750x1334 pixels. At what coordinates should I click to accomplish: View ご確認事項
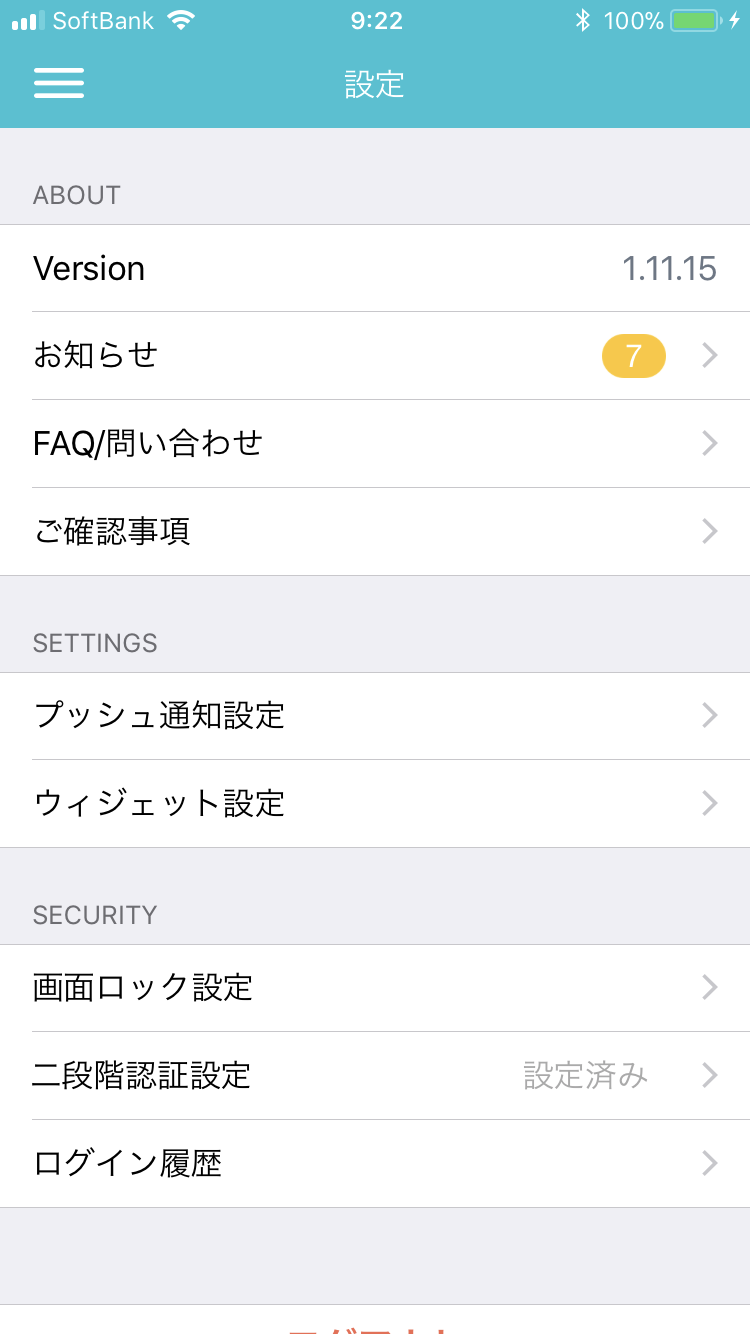click(375, 532)
